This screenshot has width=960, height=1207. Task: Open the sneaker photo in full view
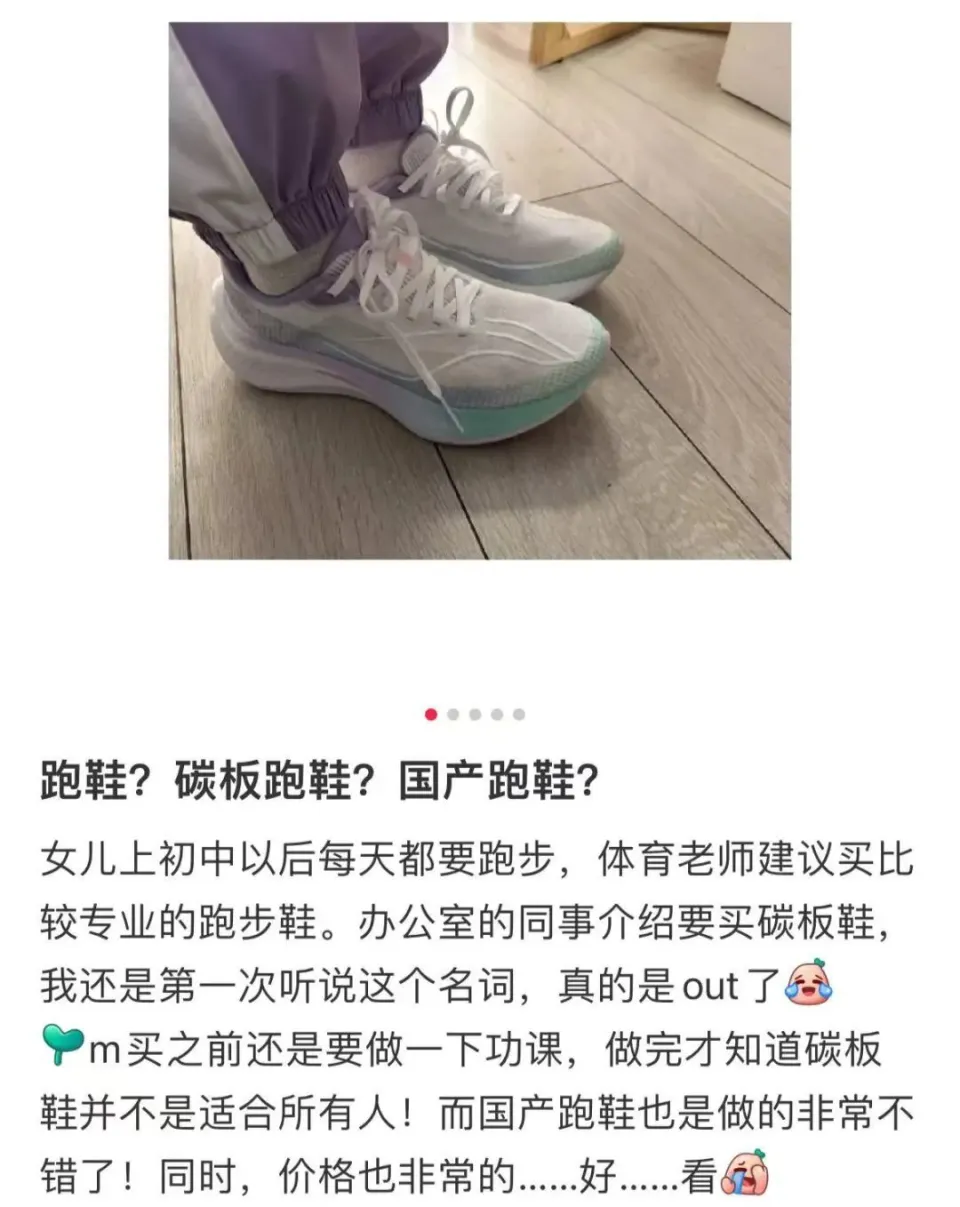tap(479, 290)
